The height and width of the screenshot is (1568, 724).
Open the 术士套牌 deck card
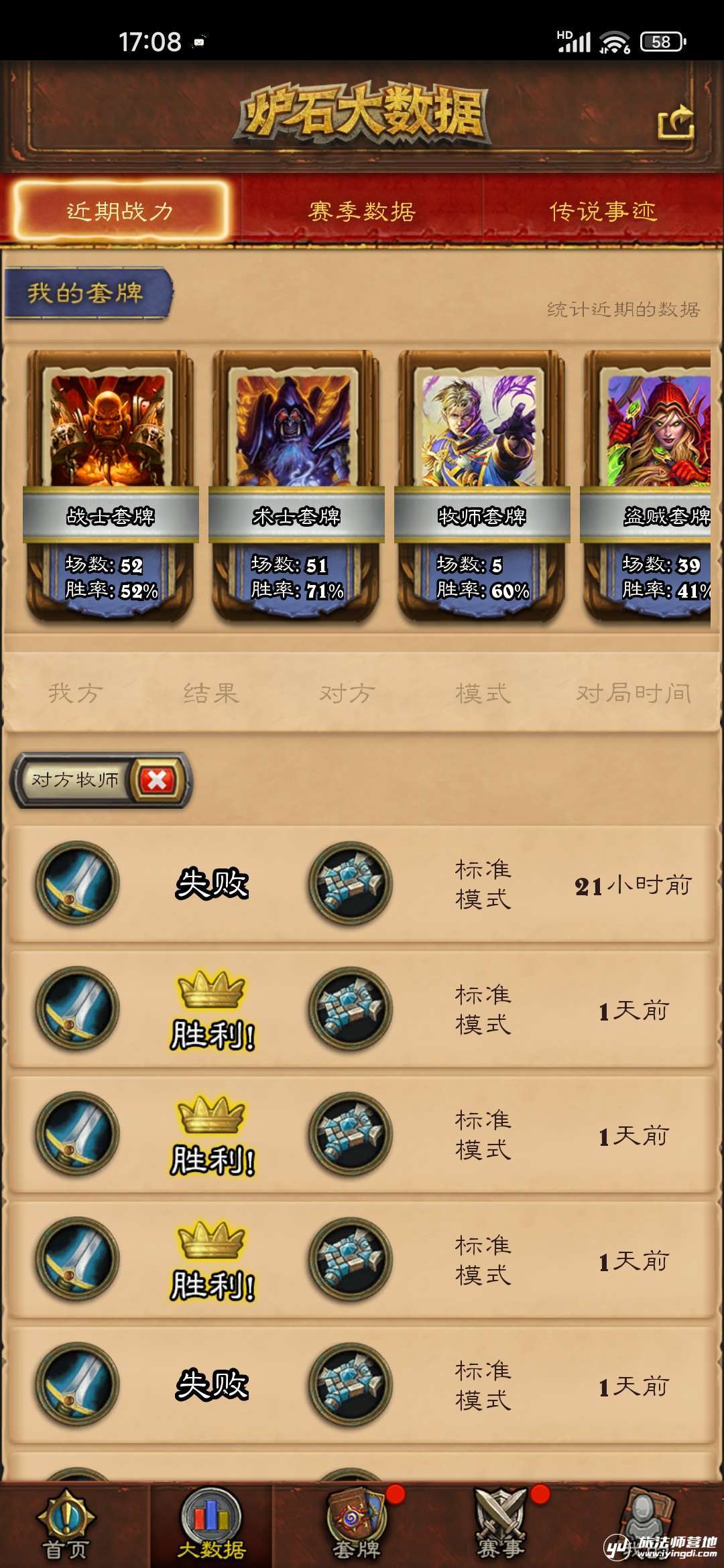click(x=296, y=486)
